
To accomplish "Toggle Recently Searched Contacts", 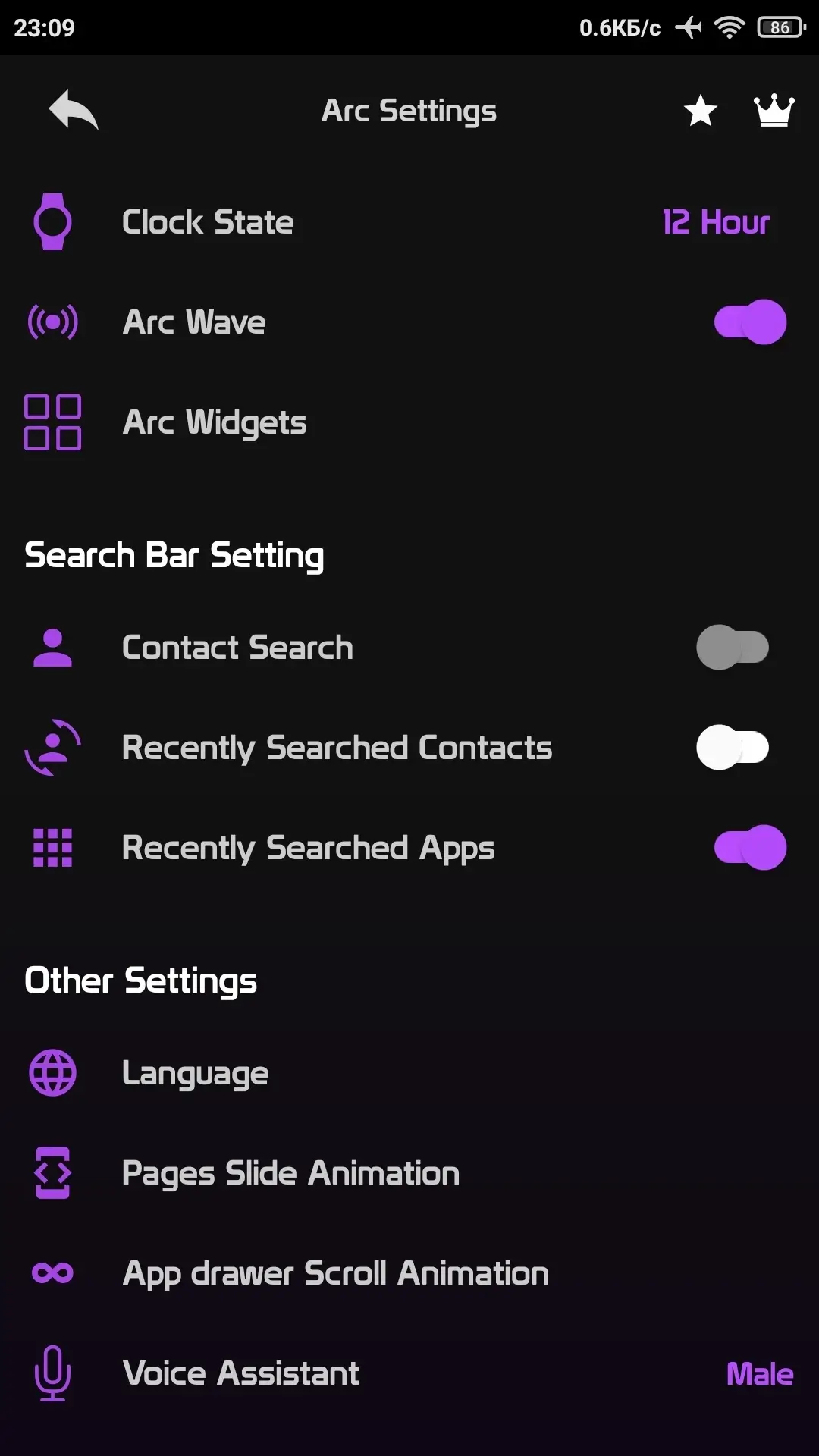I will point(733,748).
